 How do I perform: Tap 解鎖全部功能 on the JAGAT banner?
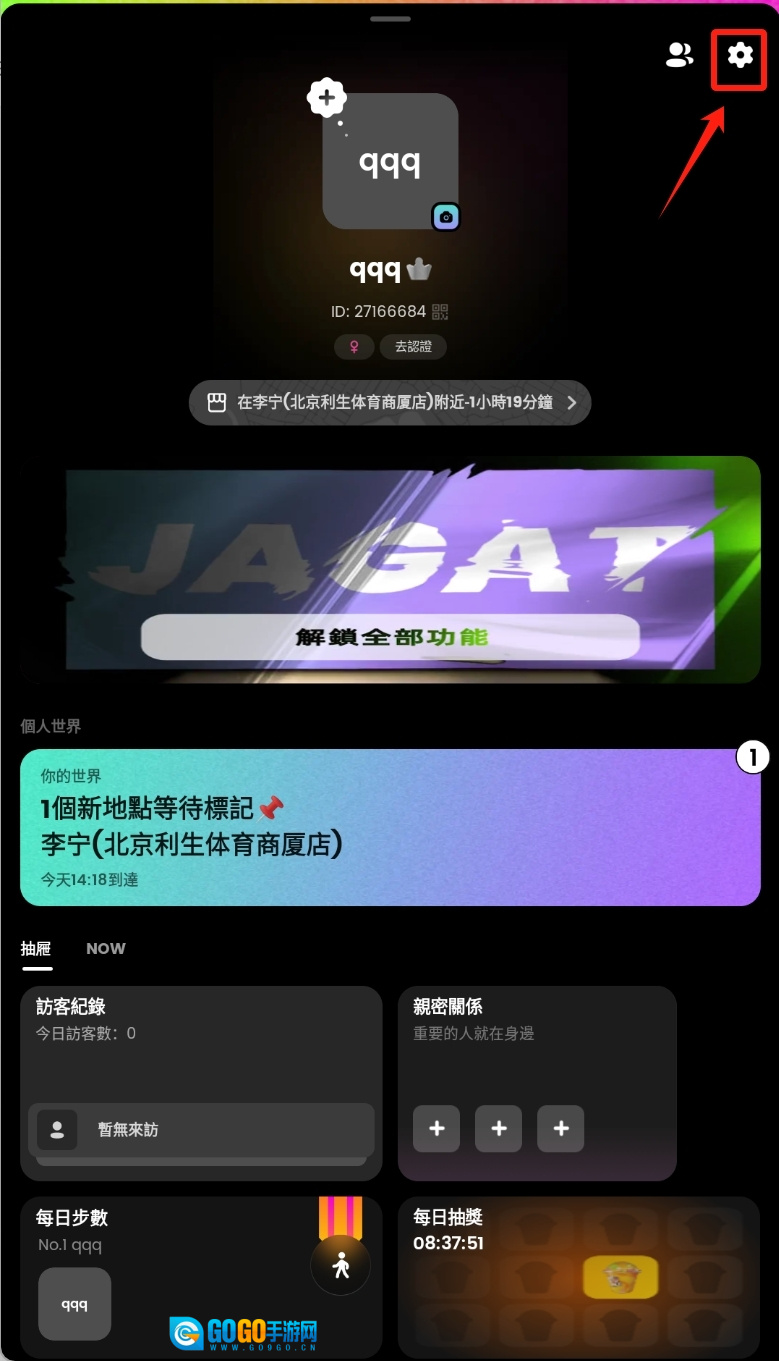[390, 637]
